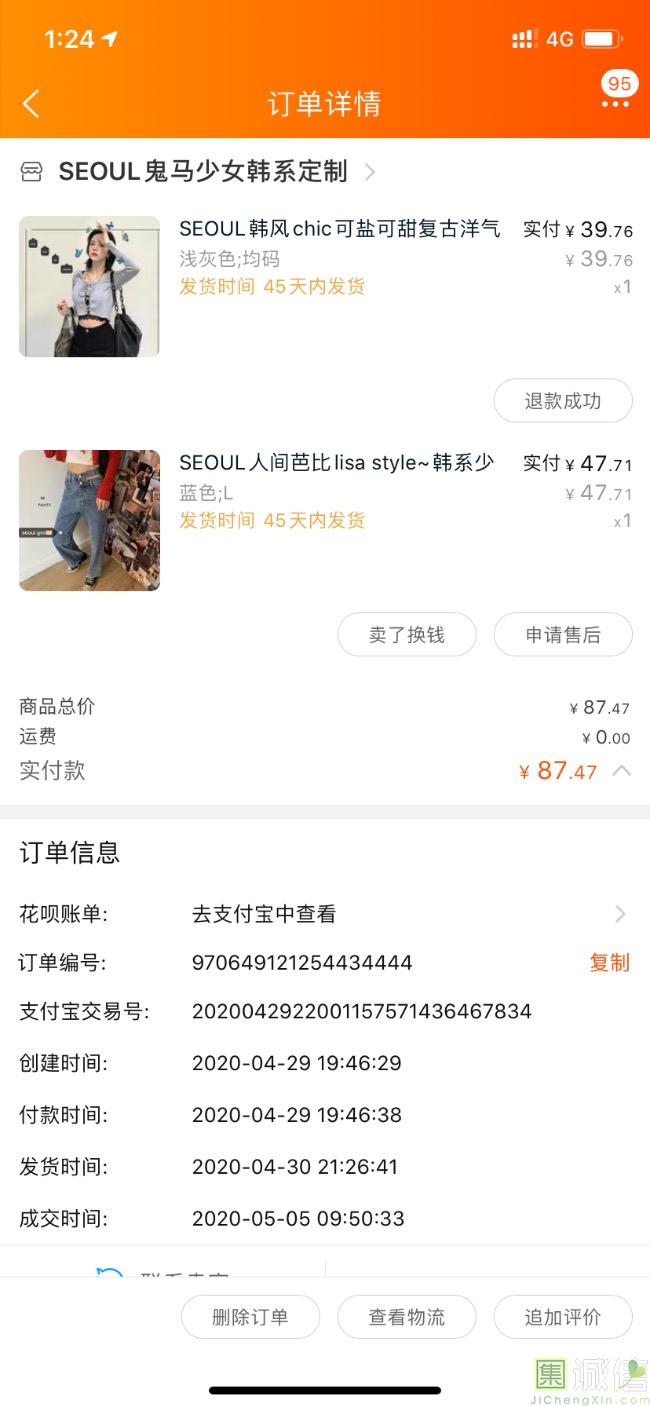
Task: Check shipping via 查看物流
Action: pos(407,1317)
